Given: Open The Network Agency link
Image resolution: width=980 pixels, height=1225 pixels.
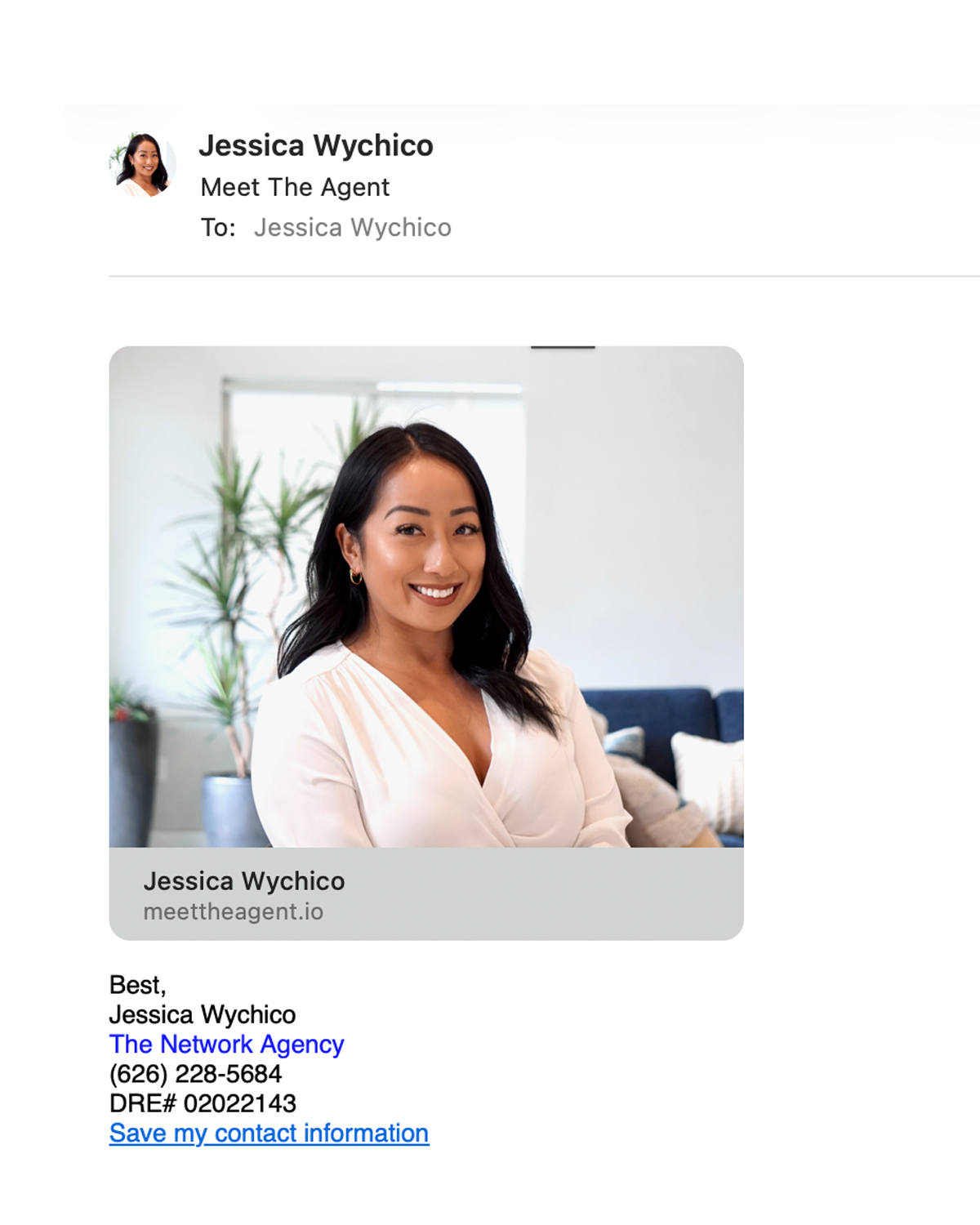Looking at the screenshot, I should (x=226, y=1045).
